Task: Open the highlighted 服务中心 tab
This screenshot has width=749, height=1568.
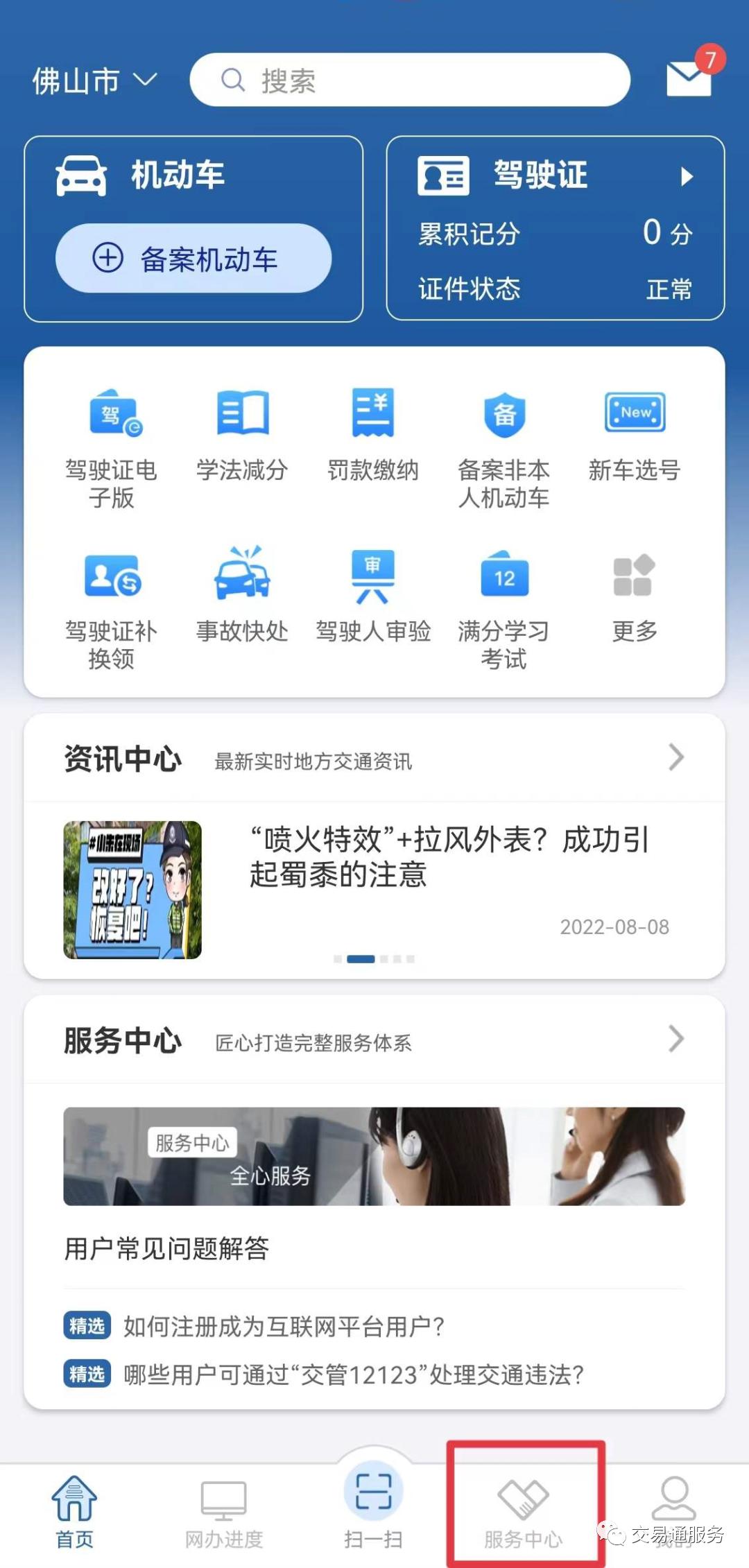Action: pyautogui.click(x=525, y=1508)
